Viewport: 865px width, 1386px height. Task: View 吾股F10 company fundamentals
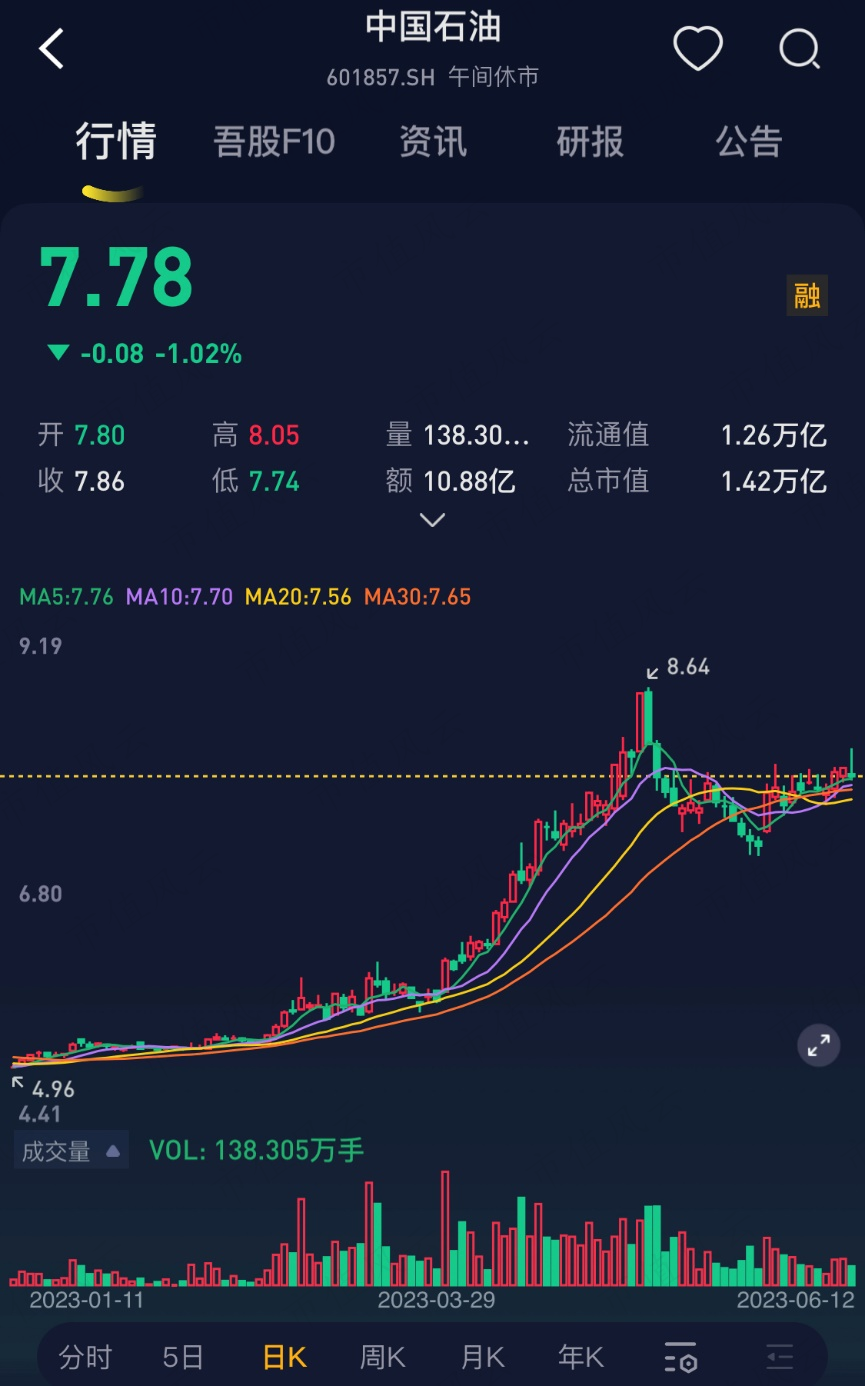coord(275,142)
